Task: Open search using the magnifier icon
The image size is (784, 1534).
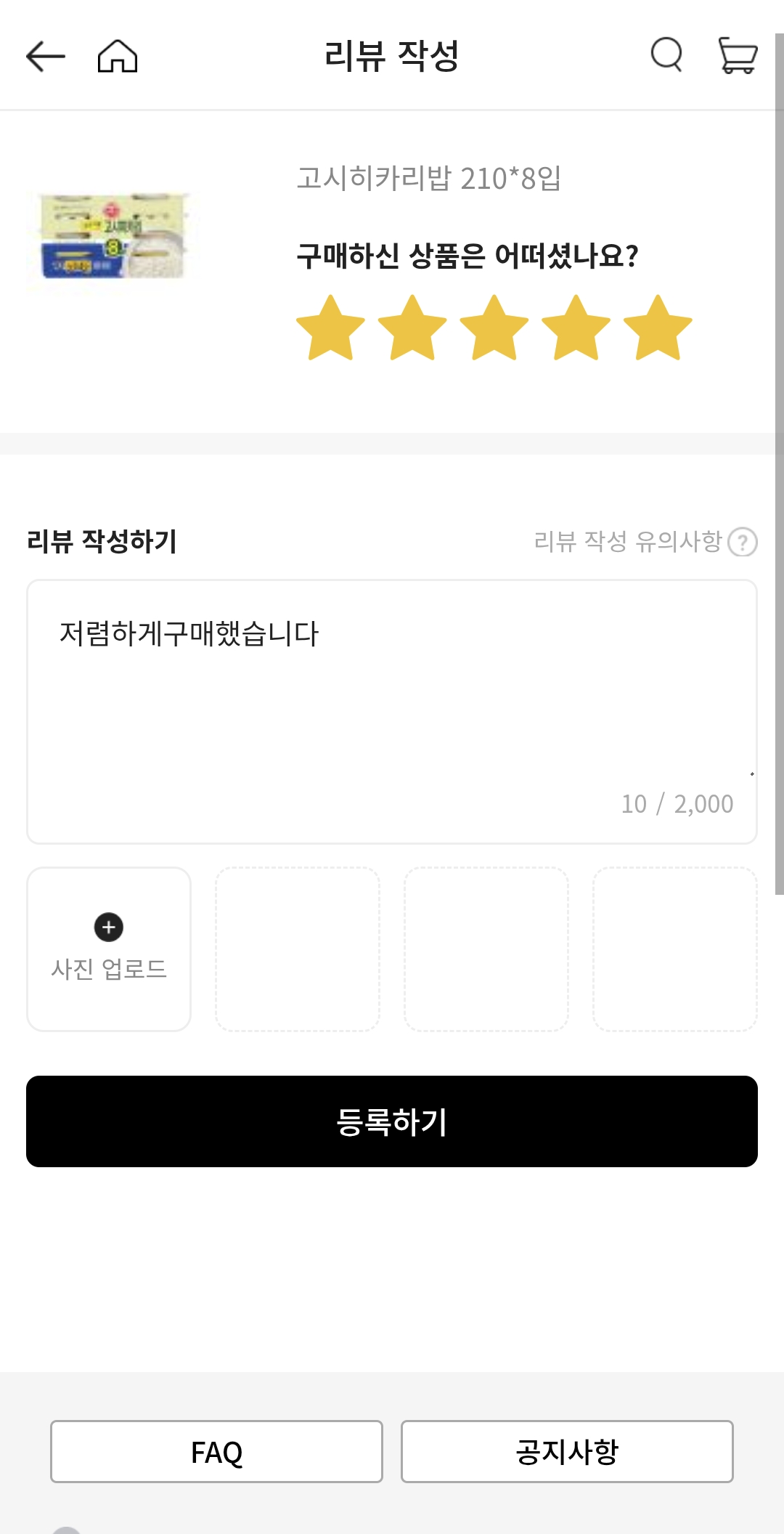Action: (666, 57)
